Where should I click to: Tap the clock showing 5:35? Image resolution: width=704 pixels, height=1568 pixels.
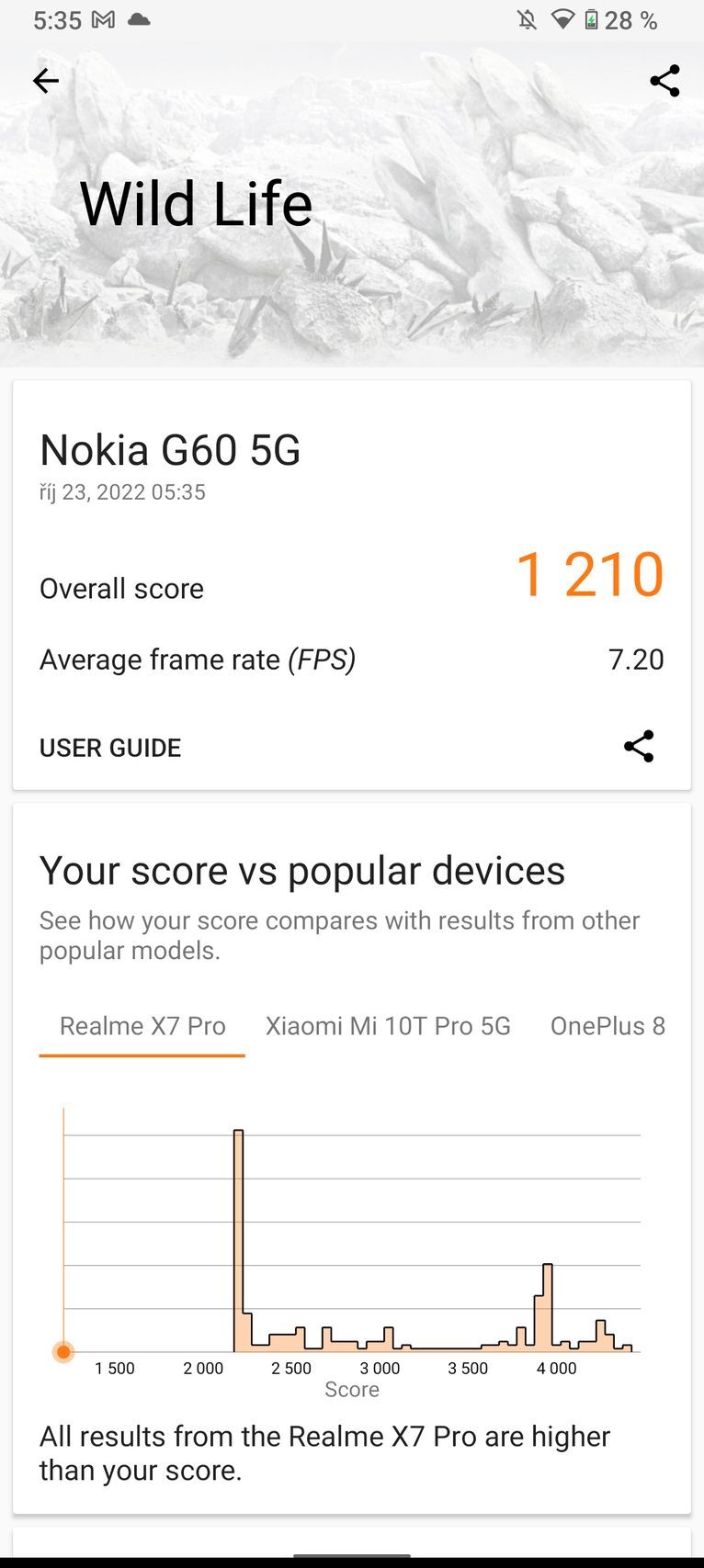click(56, 19)
